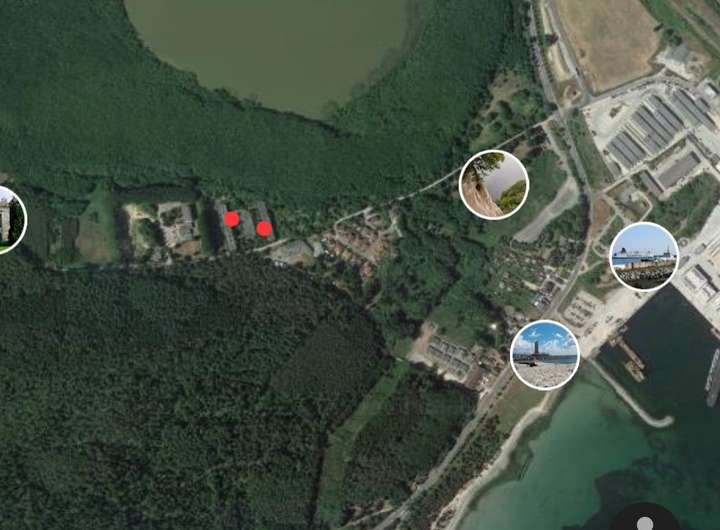Open the partly hidden photo marker with a tower
720x530 pixels.
coord(8,220)
